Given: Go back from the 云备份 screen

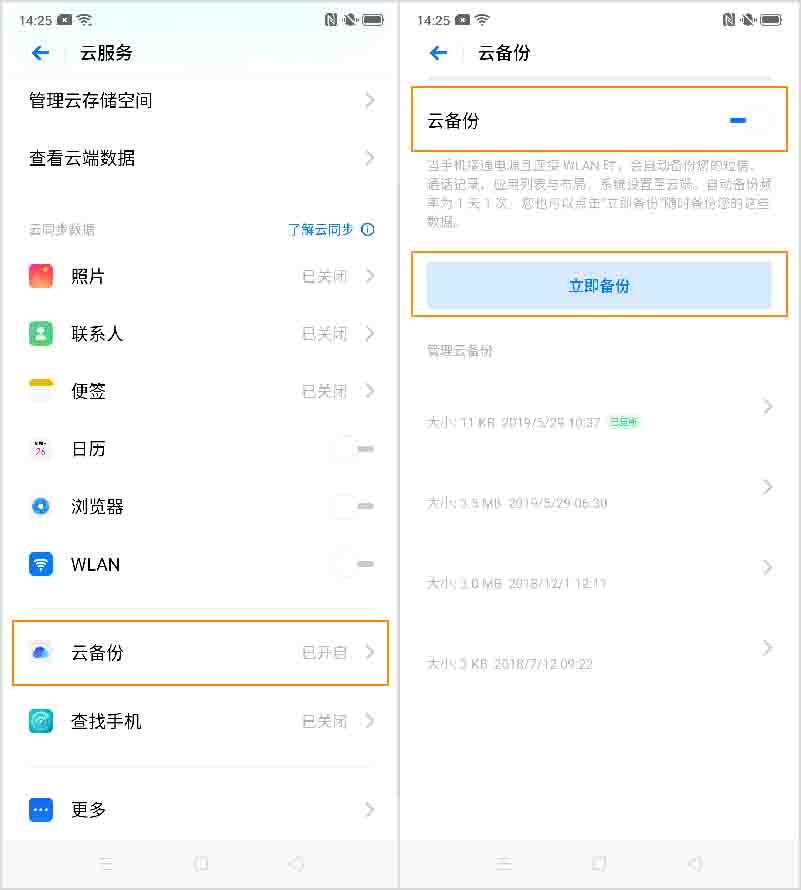Looking at the screenshot, I should point(438,53).
